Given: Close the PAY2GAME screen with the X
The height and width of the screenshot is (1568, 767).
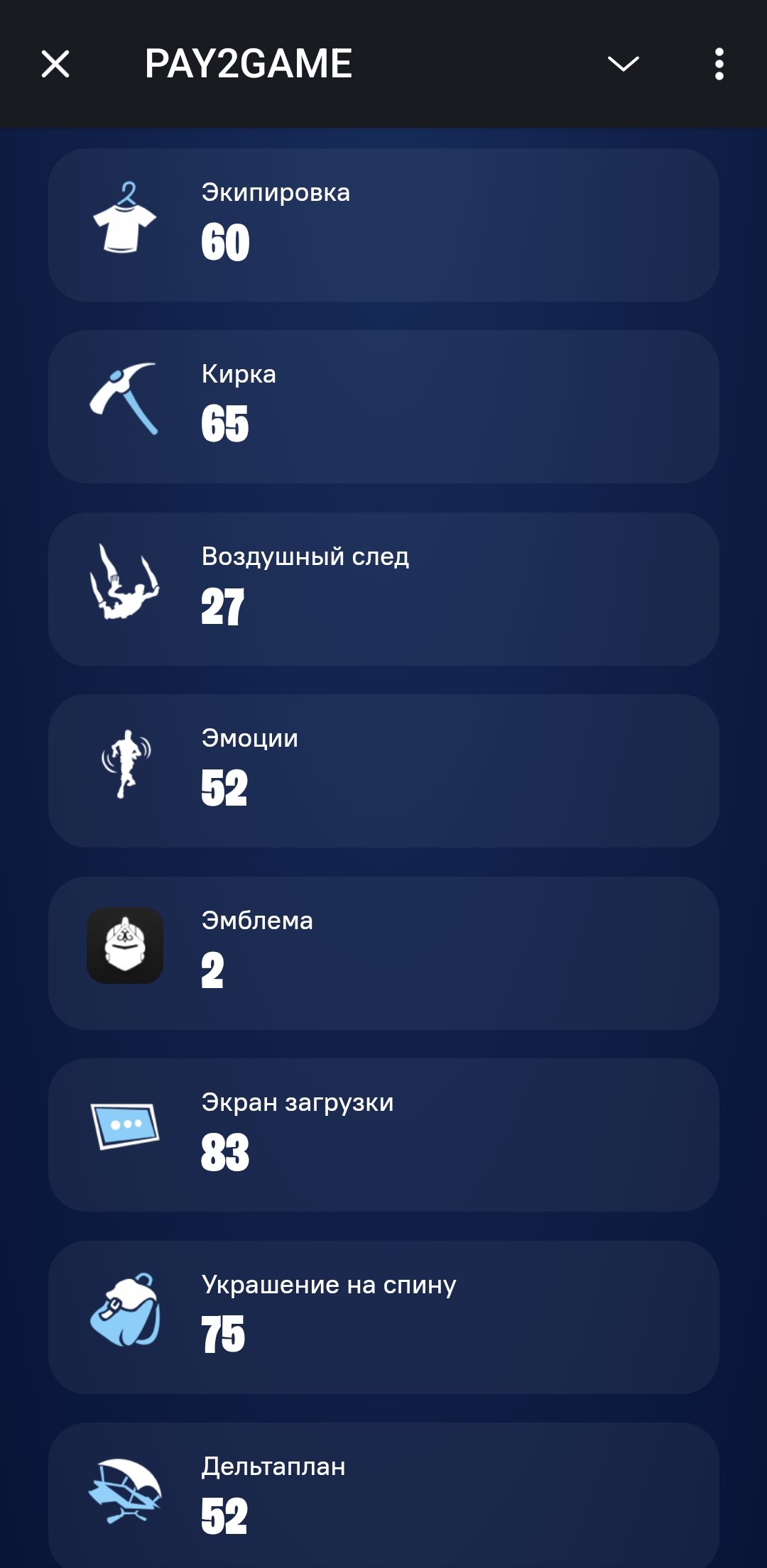Looking at the screenshot, I should [x=56, y=65].
